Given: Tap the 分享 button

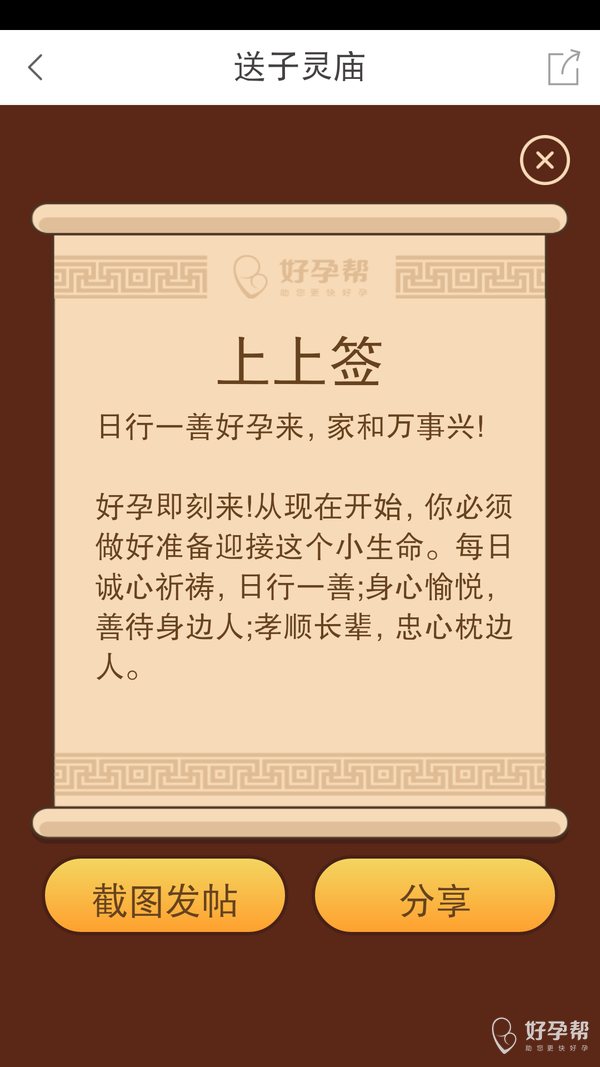Looking at the screenshot, I should 435,897.
